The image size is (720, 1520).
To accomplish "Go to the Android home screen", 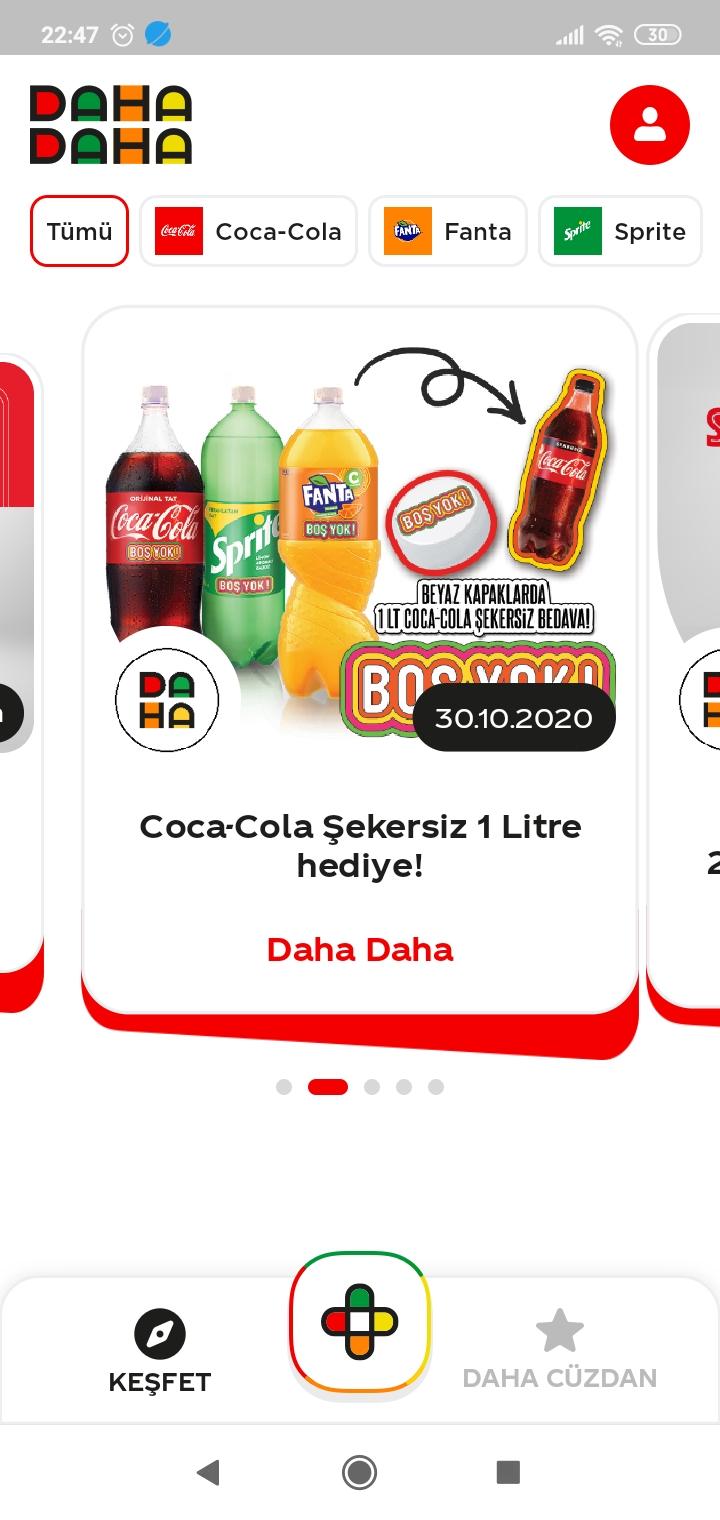I will coord(360,1472).
